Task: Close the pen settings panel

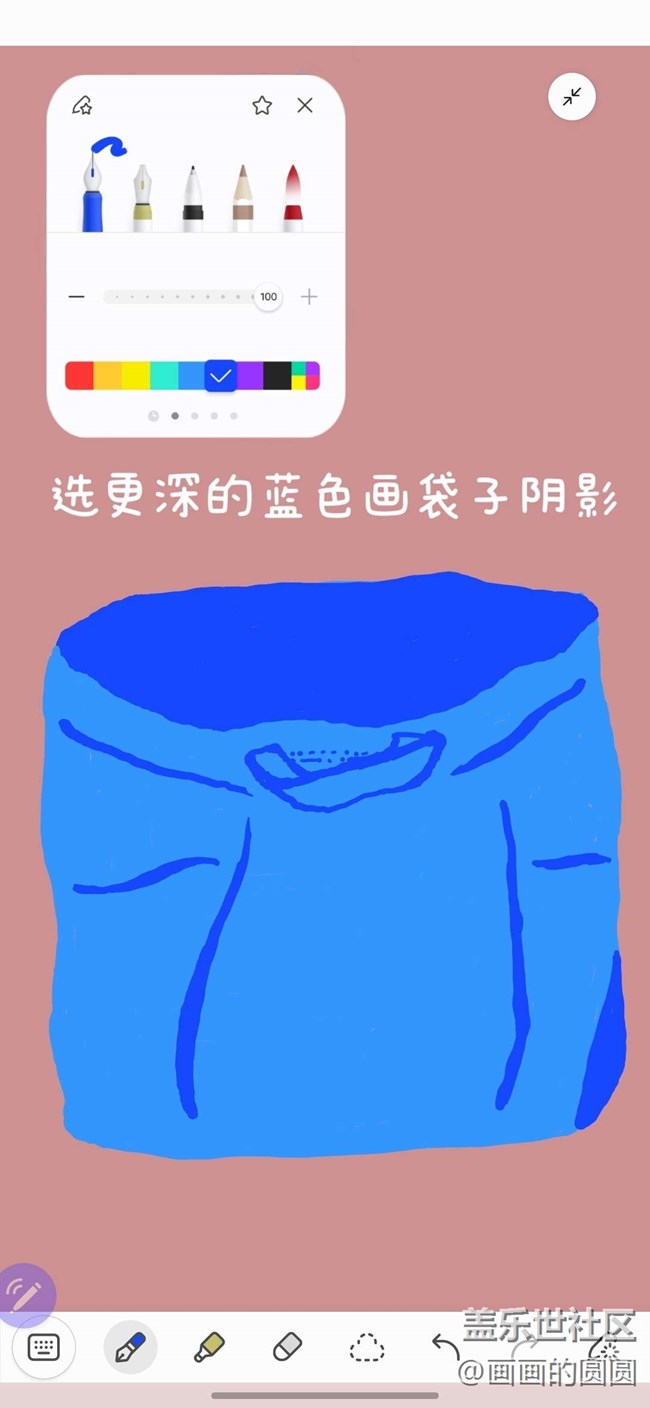Action: [305, 105]
